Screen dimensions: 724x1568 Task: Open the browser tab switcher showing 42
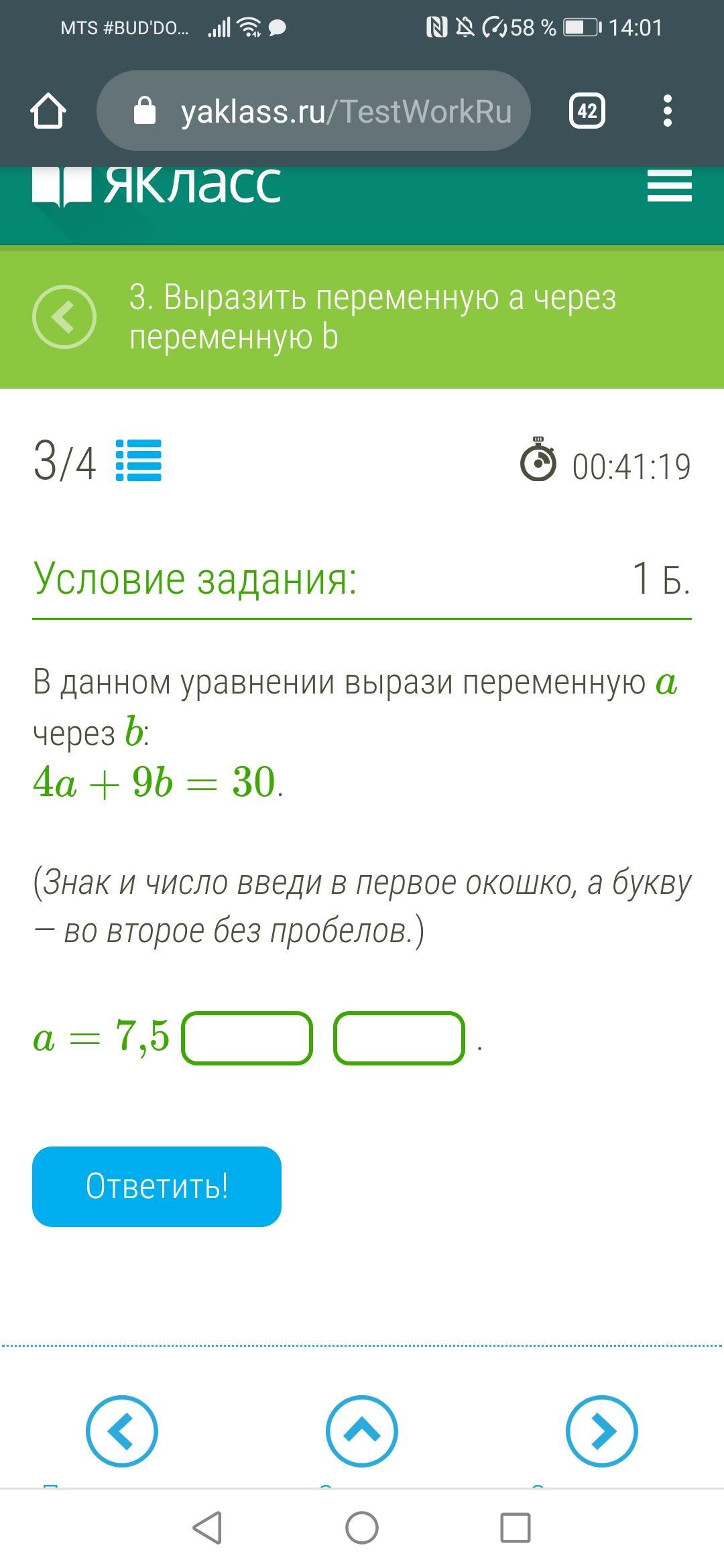pos(587,111)
